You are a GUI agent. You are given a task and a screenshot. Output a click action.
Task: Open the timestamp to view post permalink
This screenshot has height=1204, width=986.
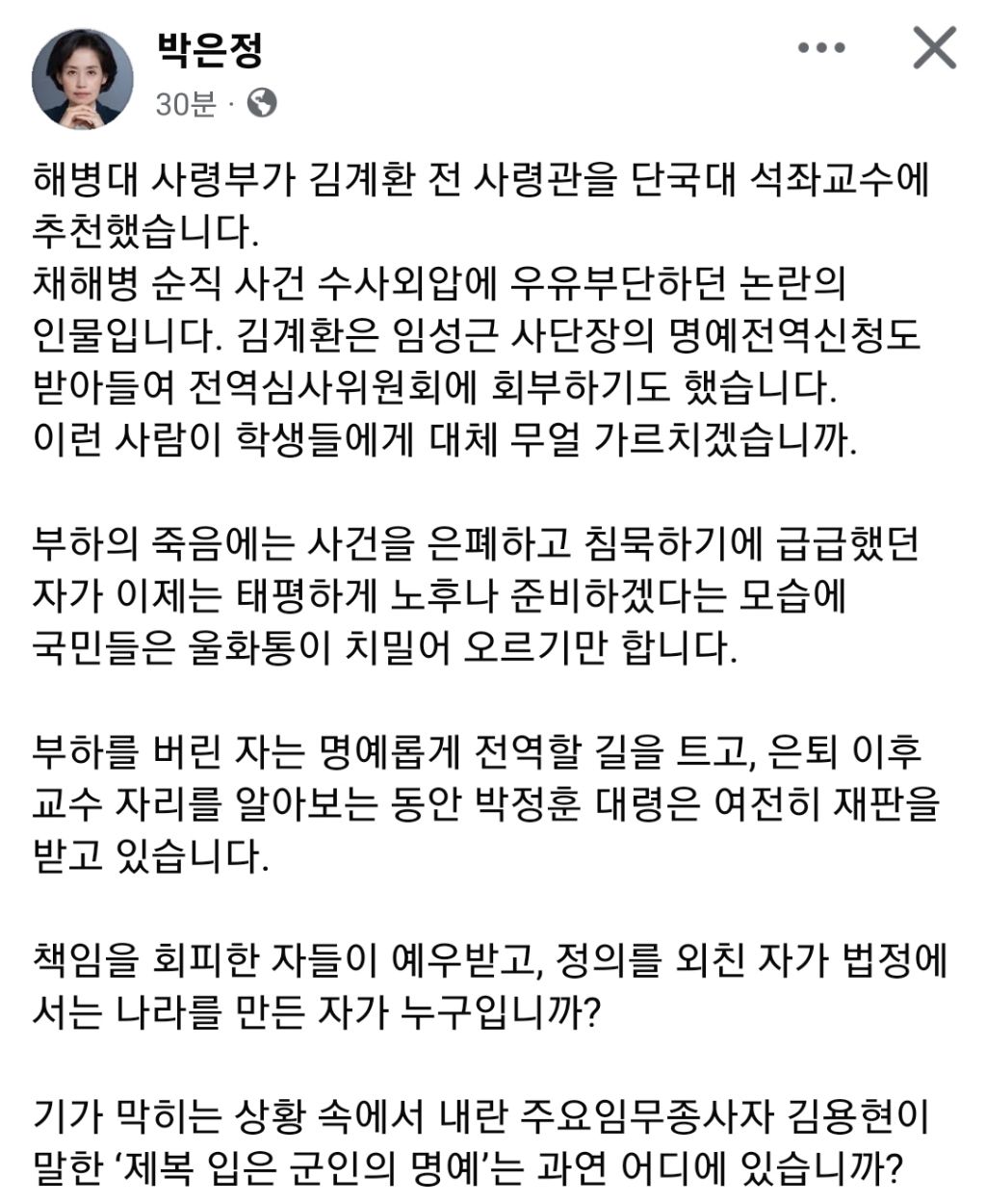[183, 102]
